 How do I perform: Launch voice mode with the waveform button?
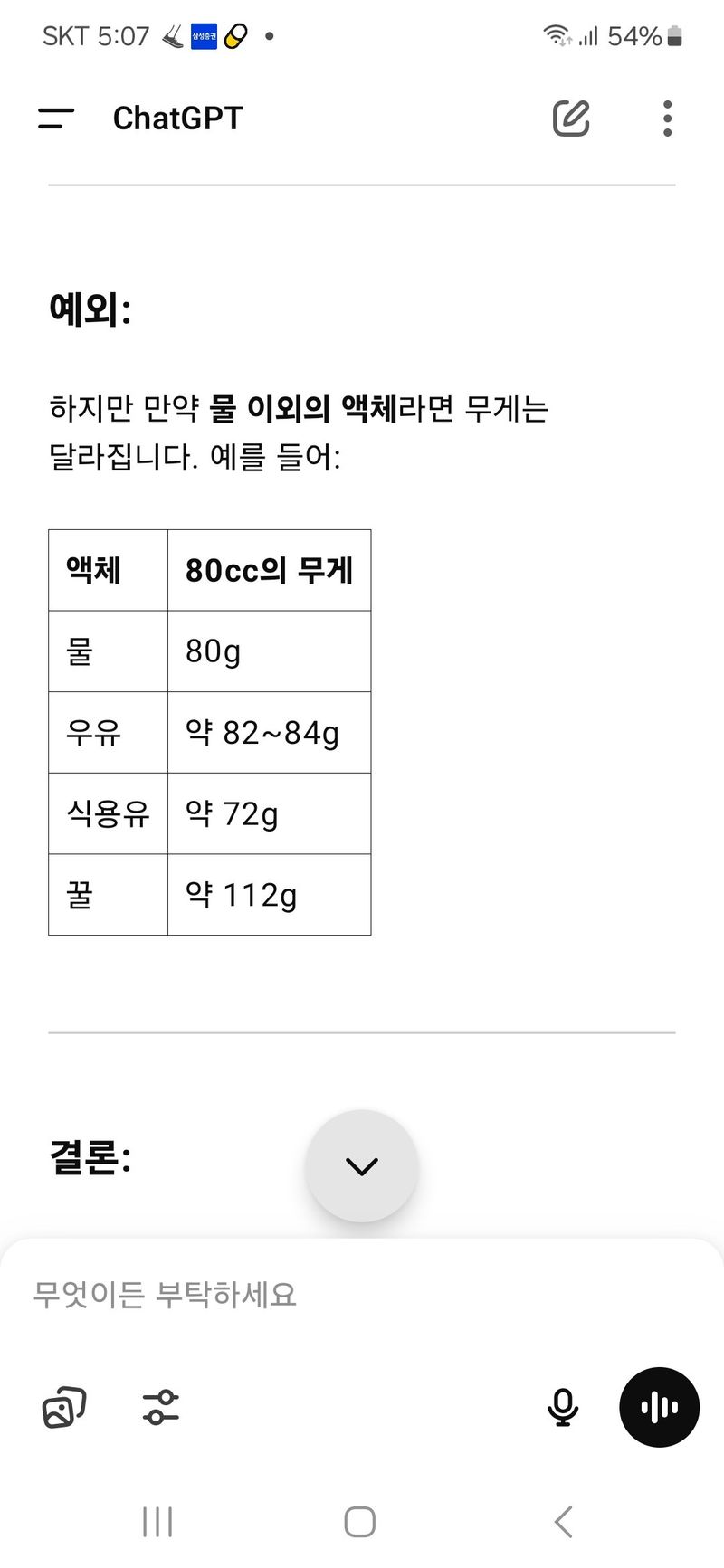(x=659, y=1407)
